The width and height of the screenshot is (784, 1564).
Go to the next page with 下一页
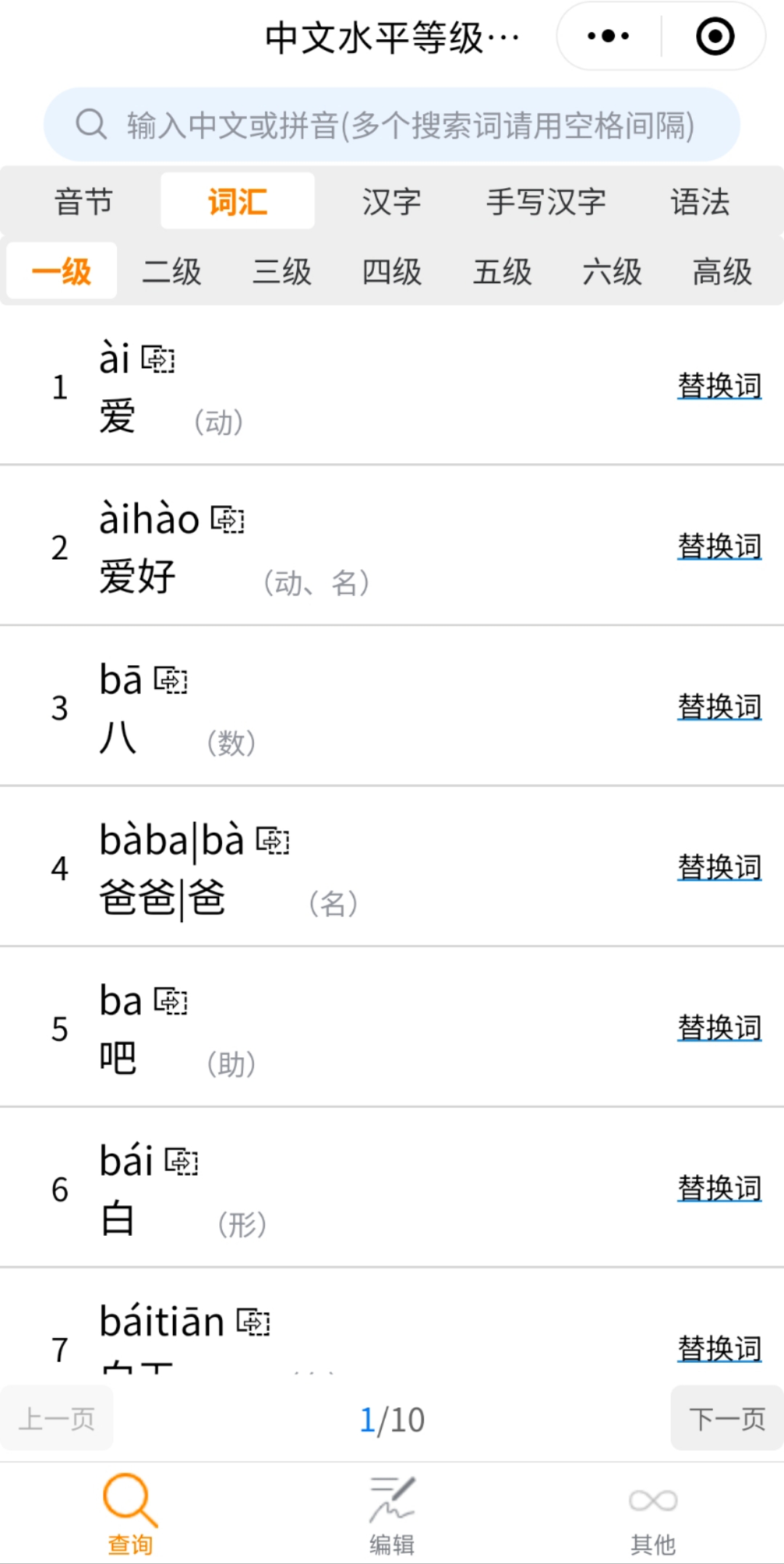point(727,1418)
